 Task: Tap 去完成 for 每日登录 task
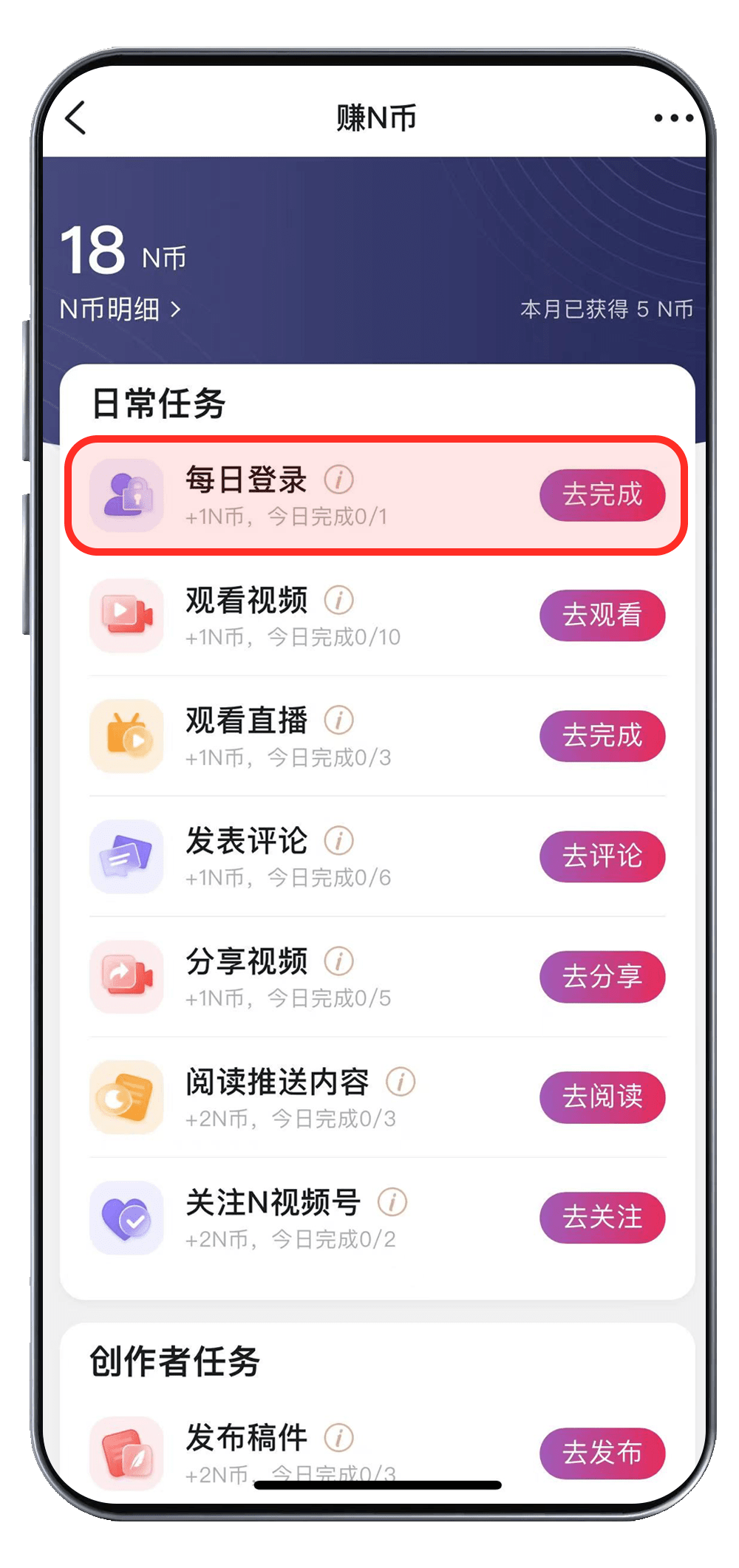pos(602,494)
